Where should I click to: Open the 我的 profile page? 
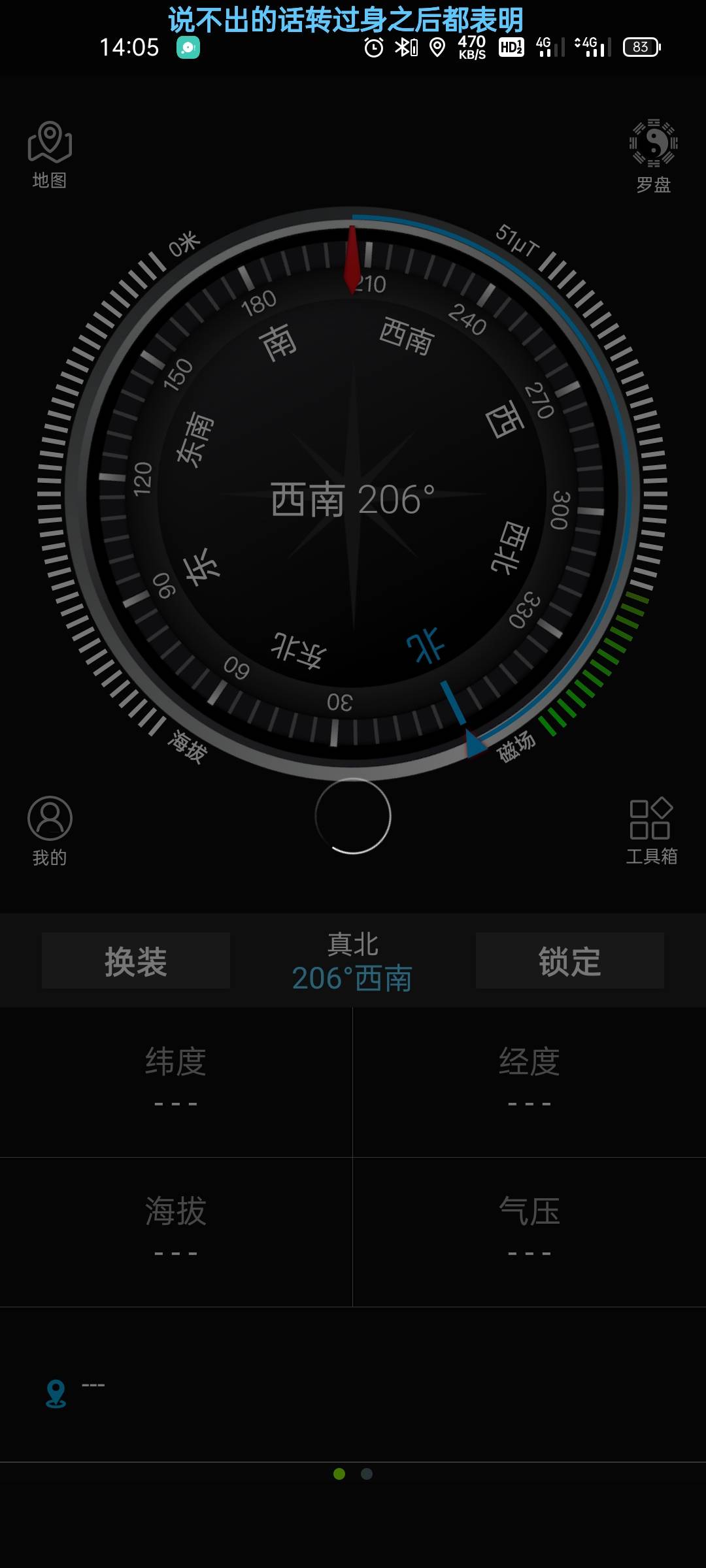50,830
